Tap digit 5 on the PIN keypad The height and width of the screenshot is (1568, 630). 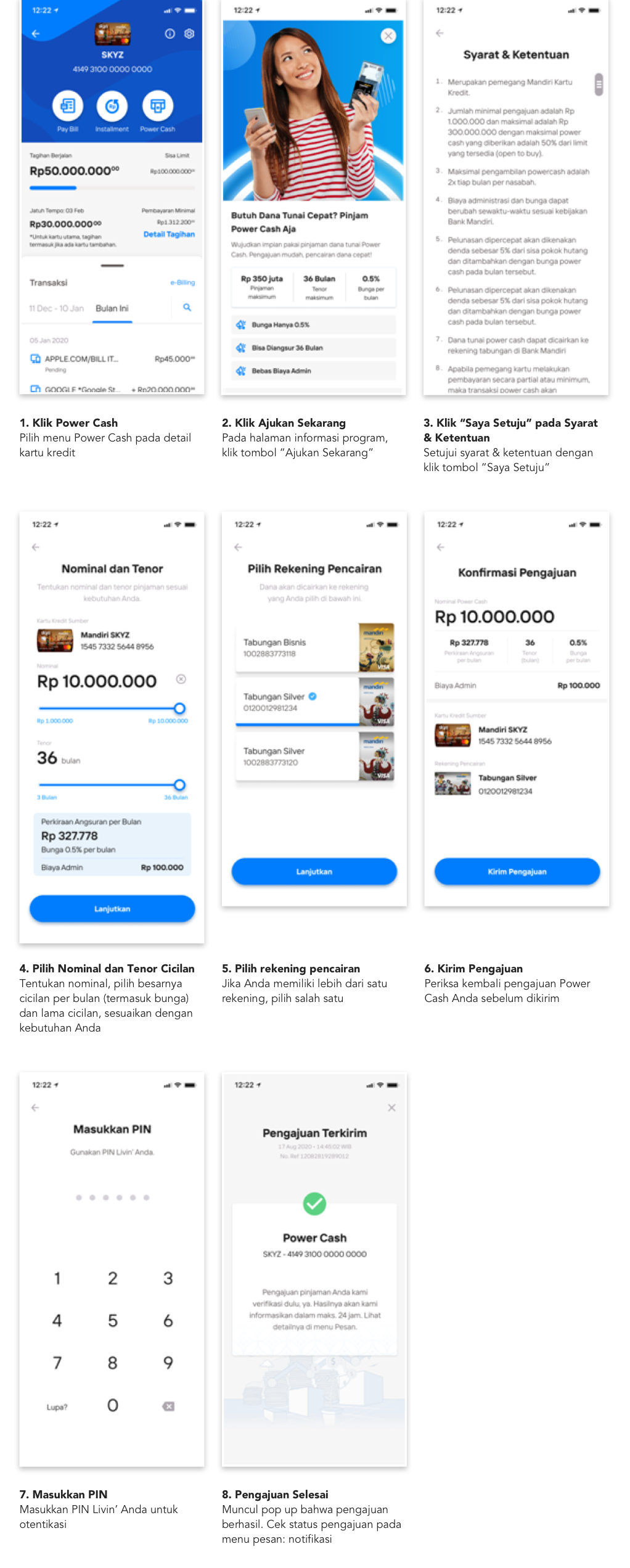pyautogui.click(x=112, y=1321)
